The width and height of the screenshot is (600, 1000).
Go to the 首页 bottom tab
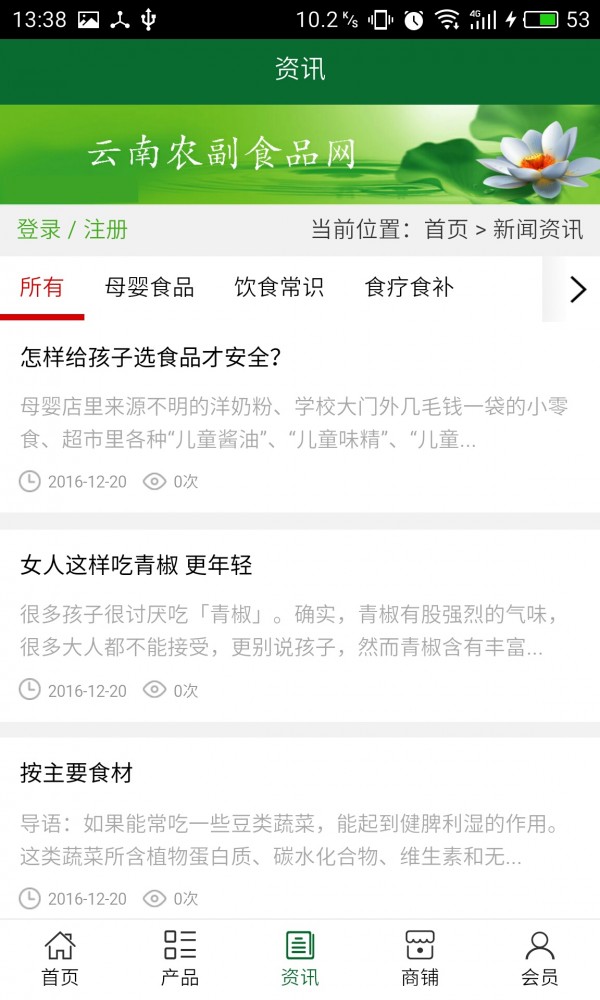tap(60, 959)
